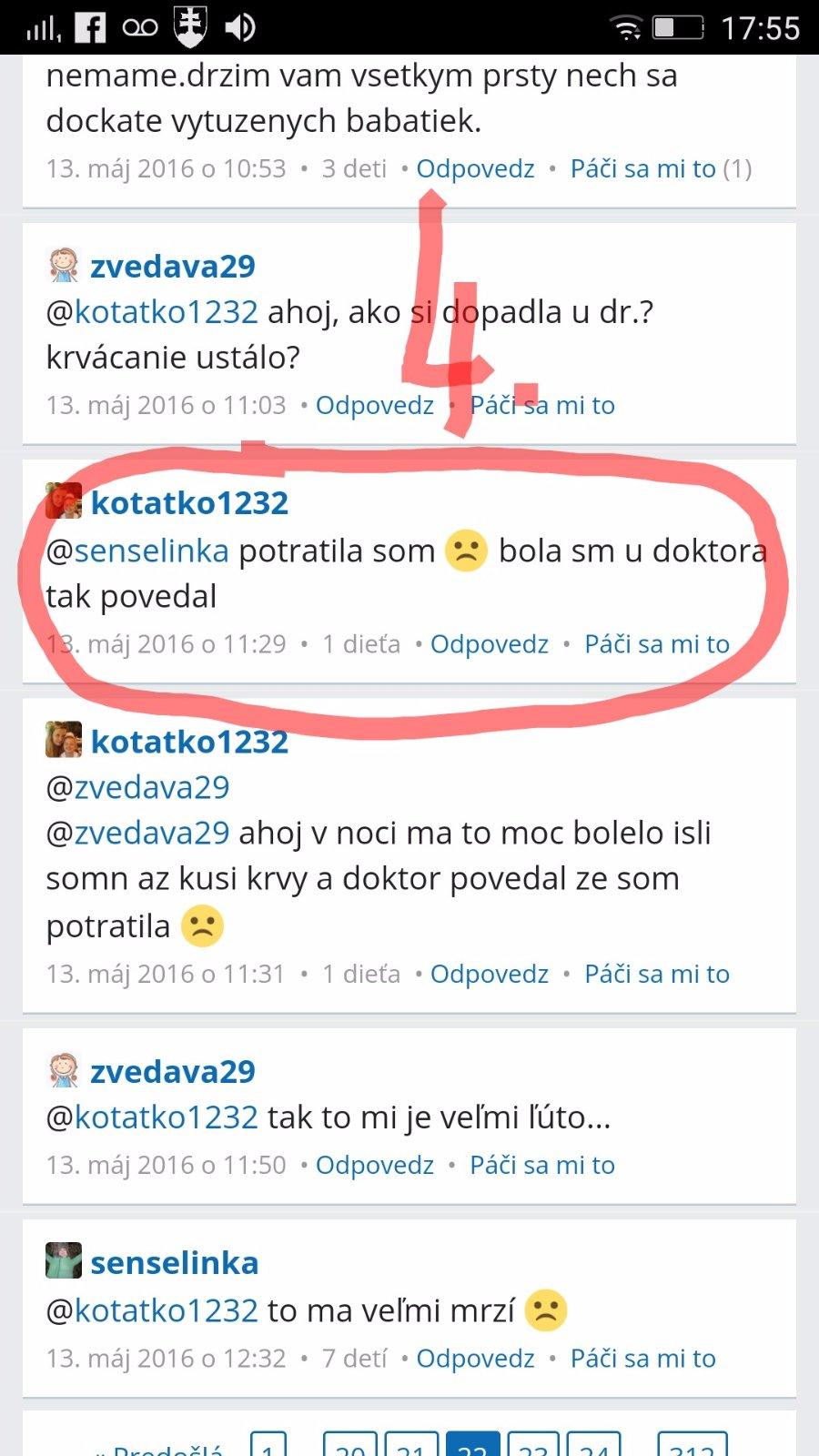Like zvedava29's comment from 11:03
Screen dimensions: 819x1456
(541, 405)
